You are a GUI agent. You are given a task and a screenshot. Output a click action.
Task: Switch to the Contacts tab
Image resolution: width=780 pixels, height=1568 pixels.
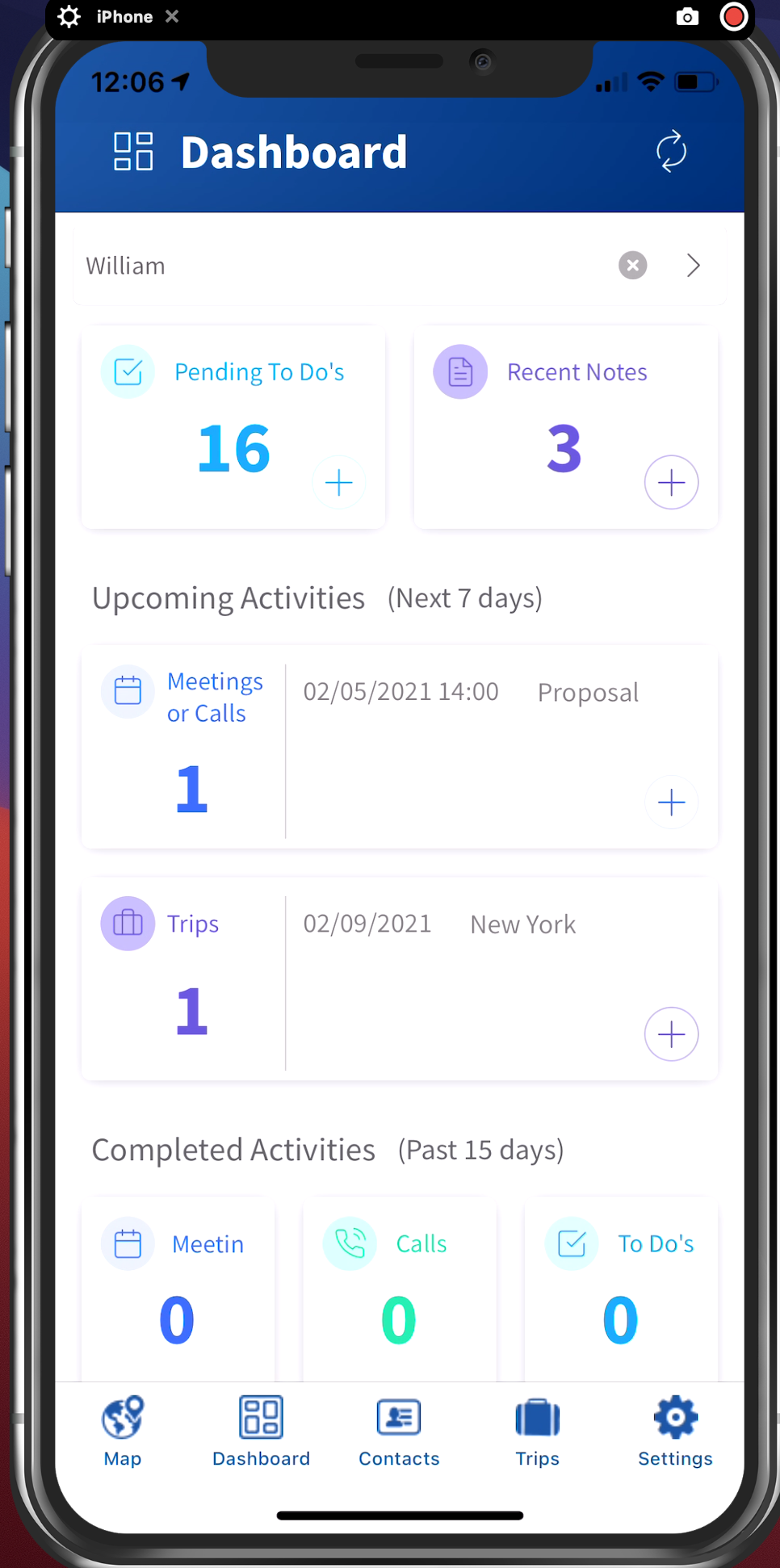tap(399, 1431)
